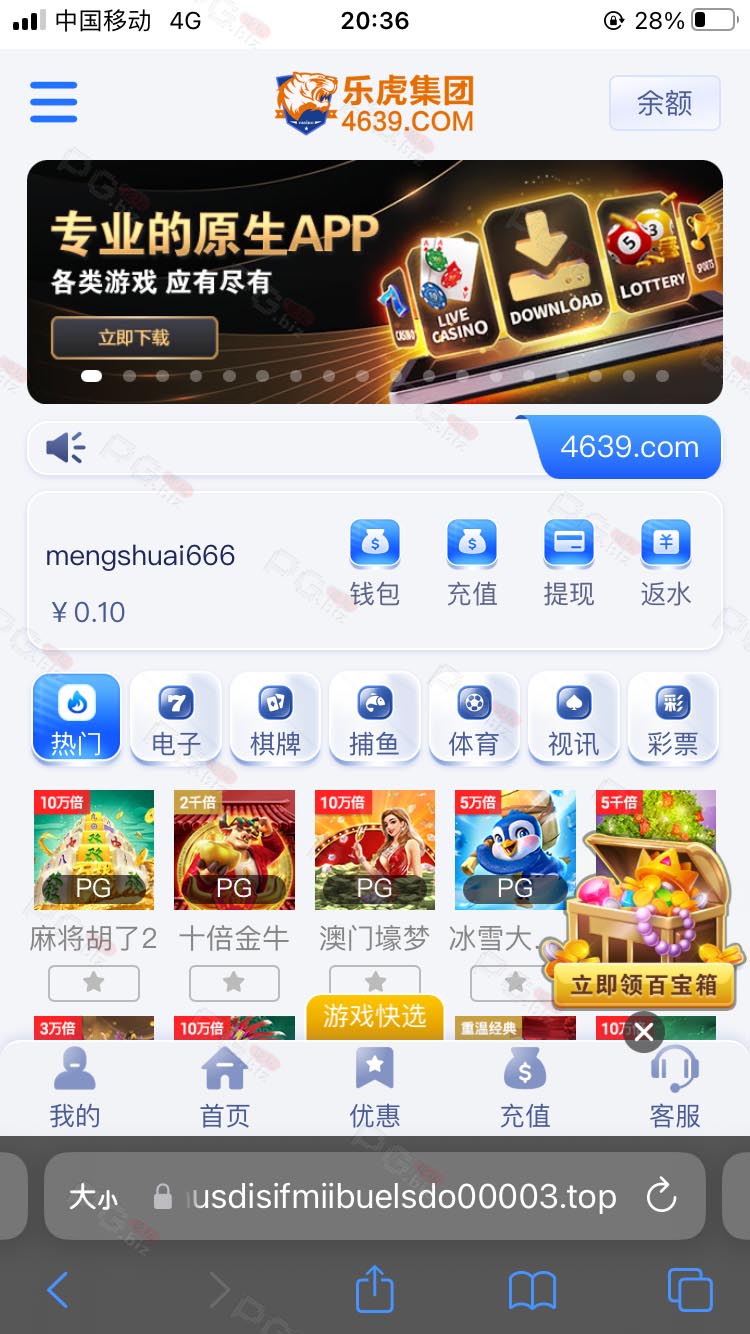This screenshot has width=750, height=1334.
Task: Tap 立即下载 on the app banner
Action: [134, 338]
